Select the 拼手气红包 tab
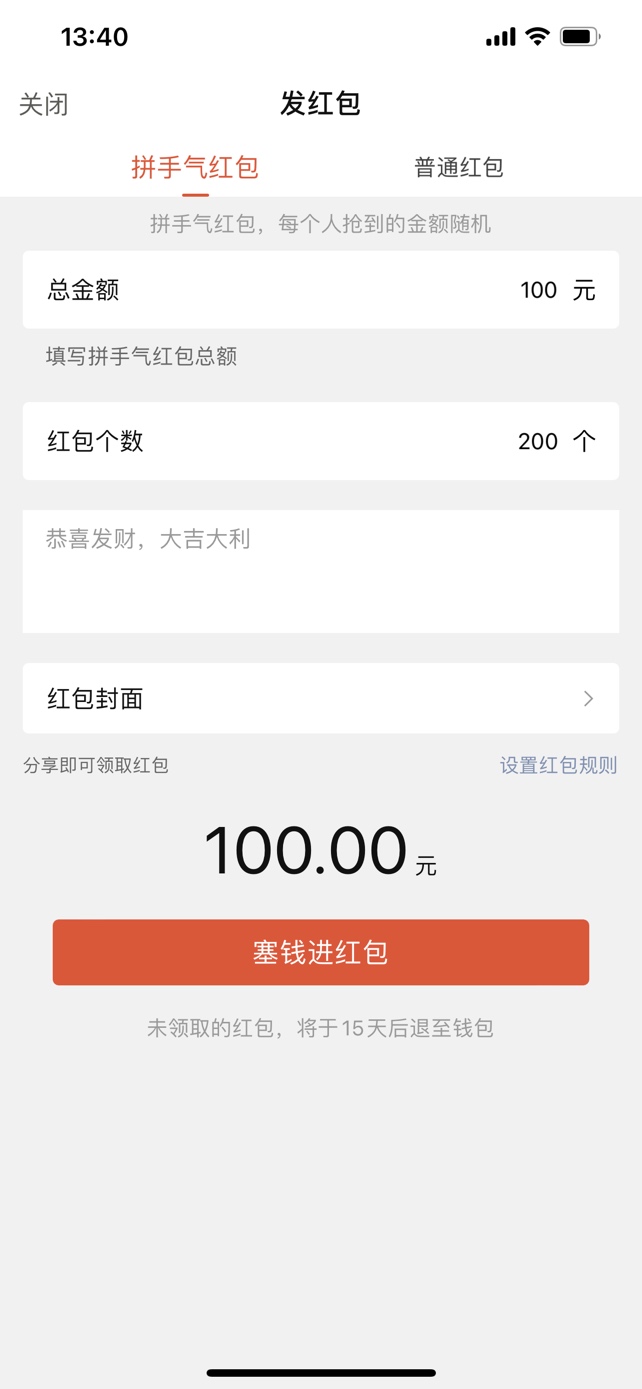642x1389 pixels. 195,167
